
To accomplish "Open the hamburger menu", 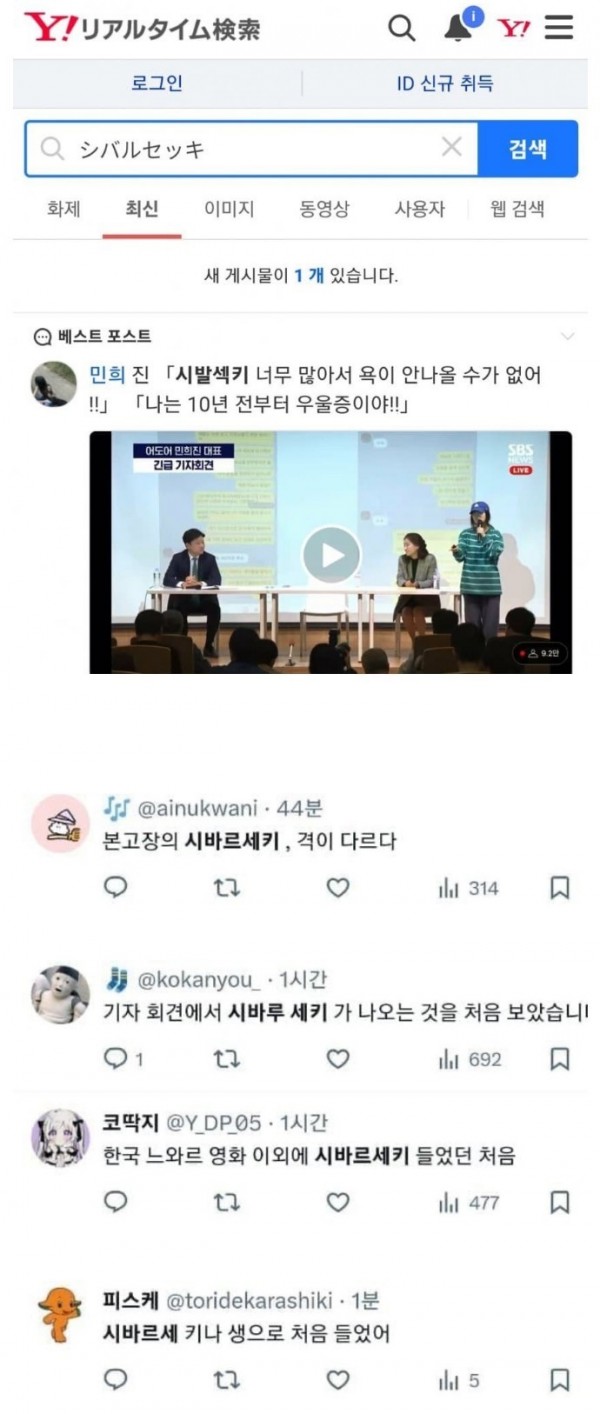I will [559, 28].
